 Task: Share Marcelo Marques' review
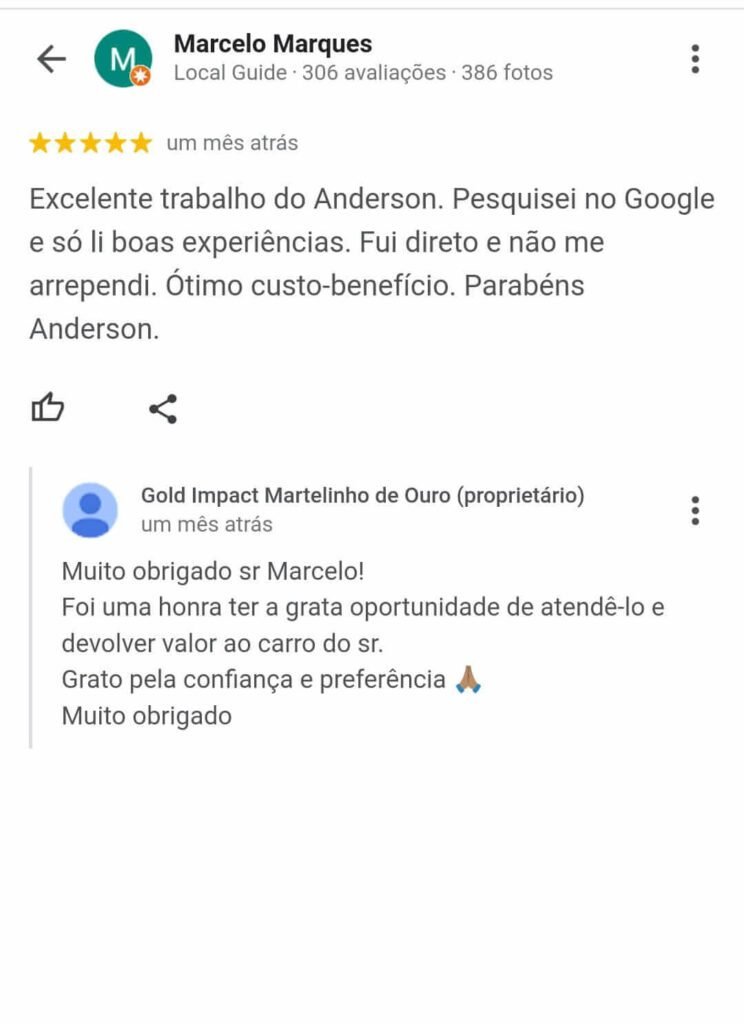tap(163, 408)
